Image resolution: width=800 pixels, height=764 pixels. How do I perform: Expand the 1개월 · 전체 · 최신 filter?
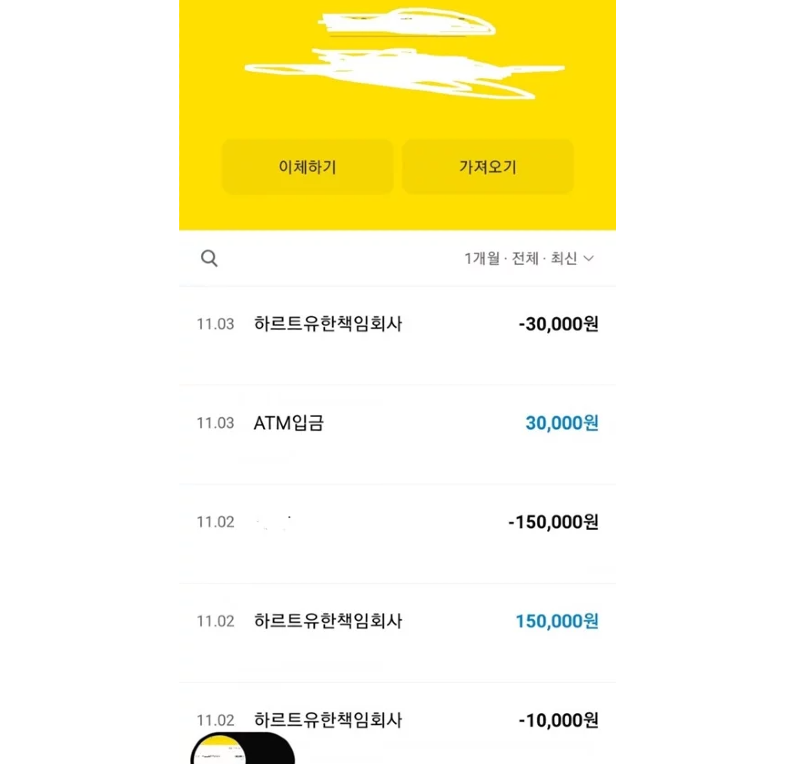pos(529,258)
